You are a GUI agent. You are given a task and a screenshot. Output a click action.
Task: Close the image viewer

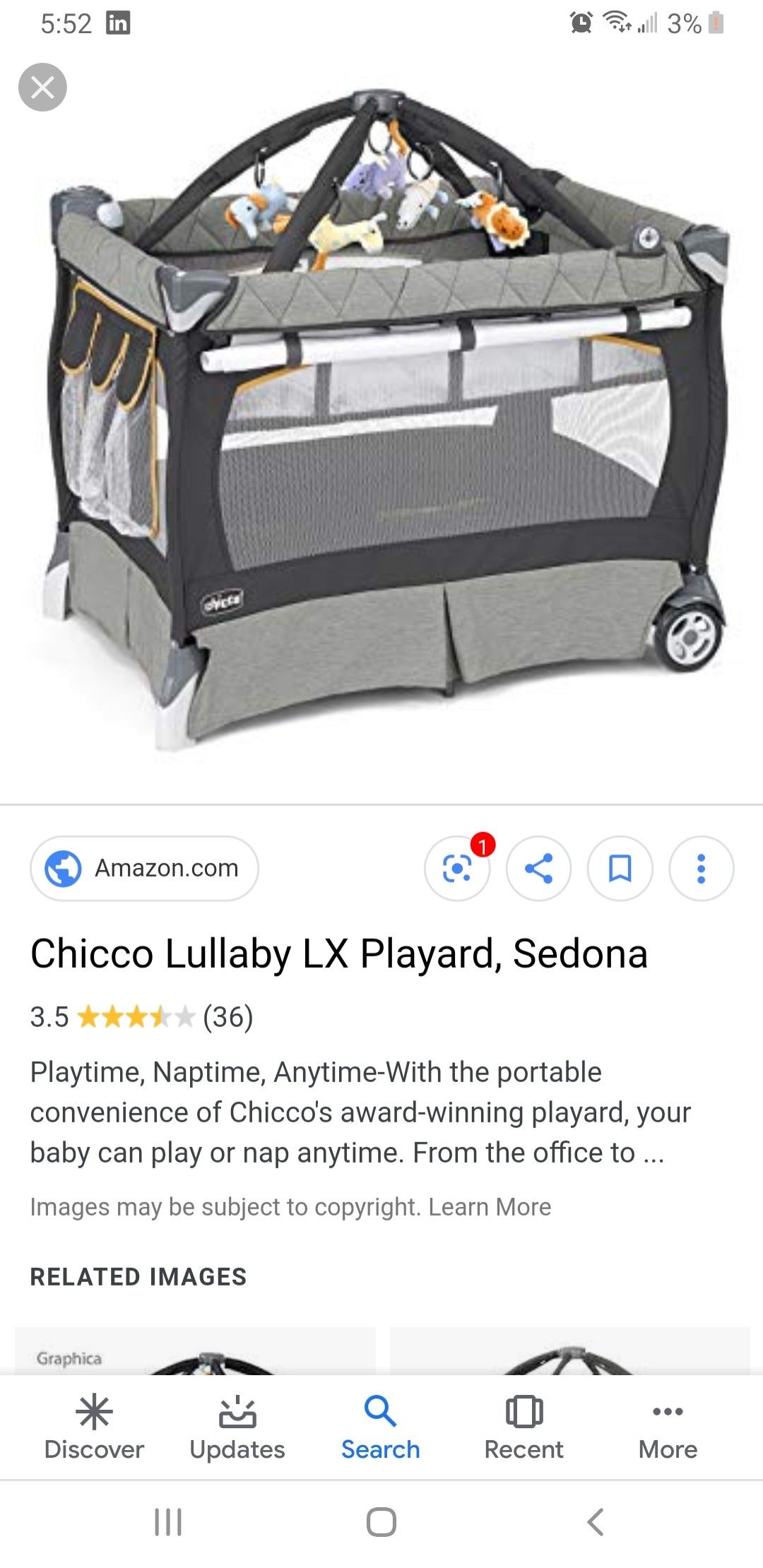(x=42, y=88)
